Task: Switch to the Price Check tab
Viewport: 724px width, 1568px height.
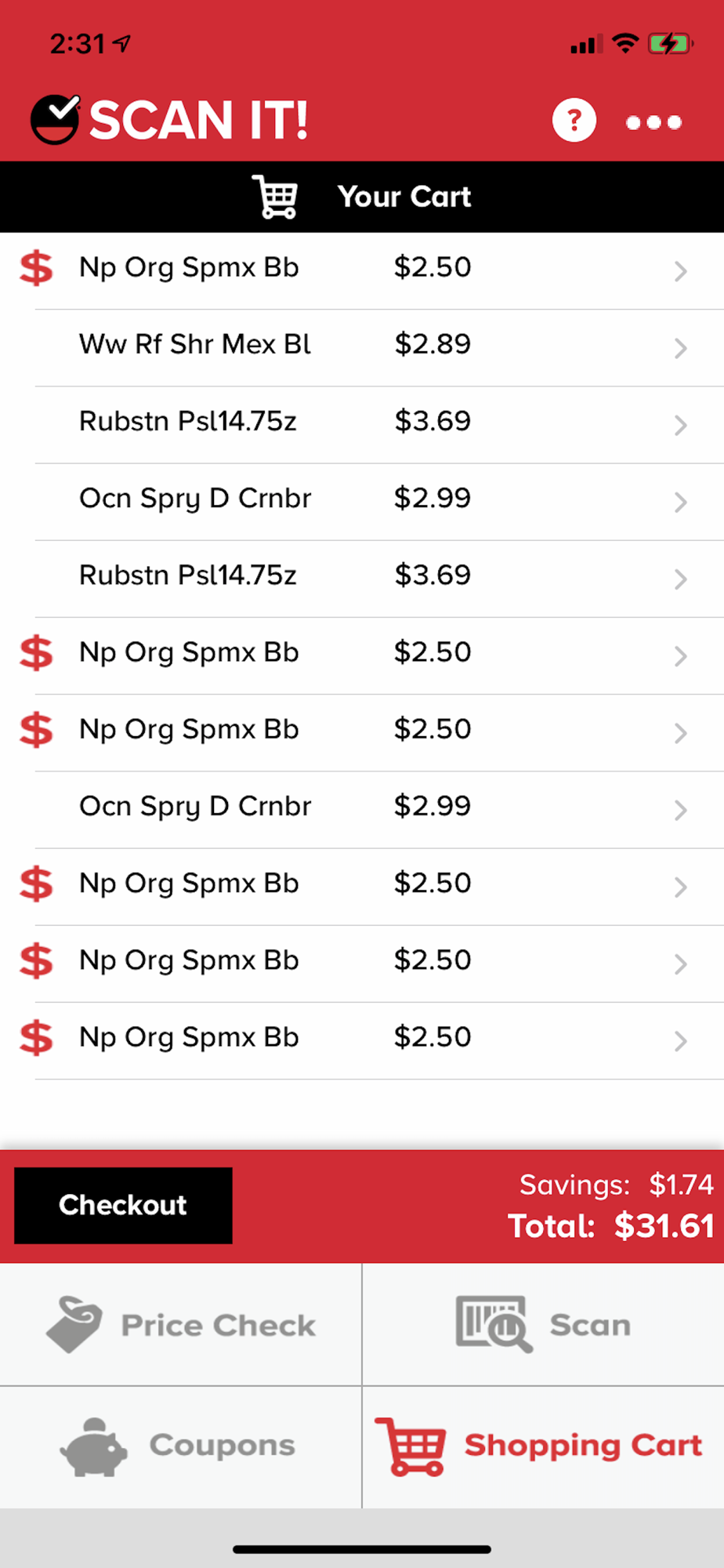Action: 181,1325
